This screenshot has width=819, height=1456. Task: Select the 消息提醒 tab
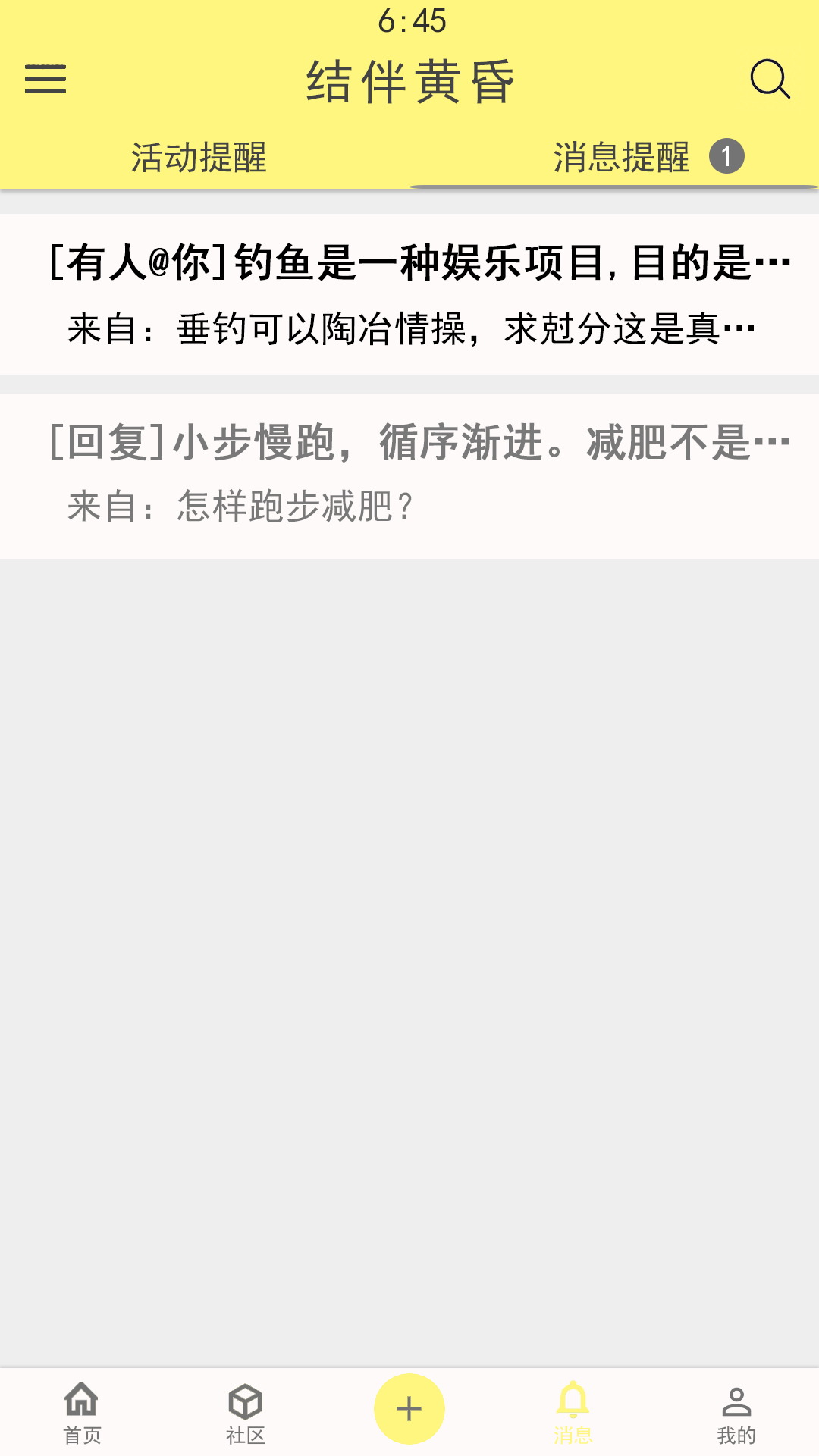pos(614,158)
